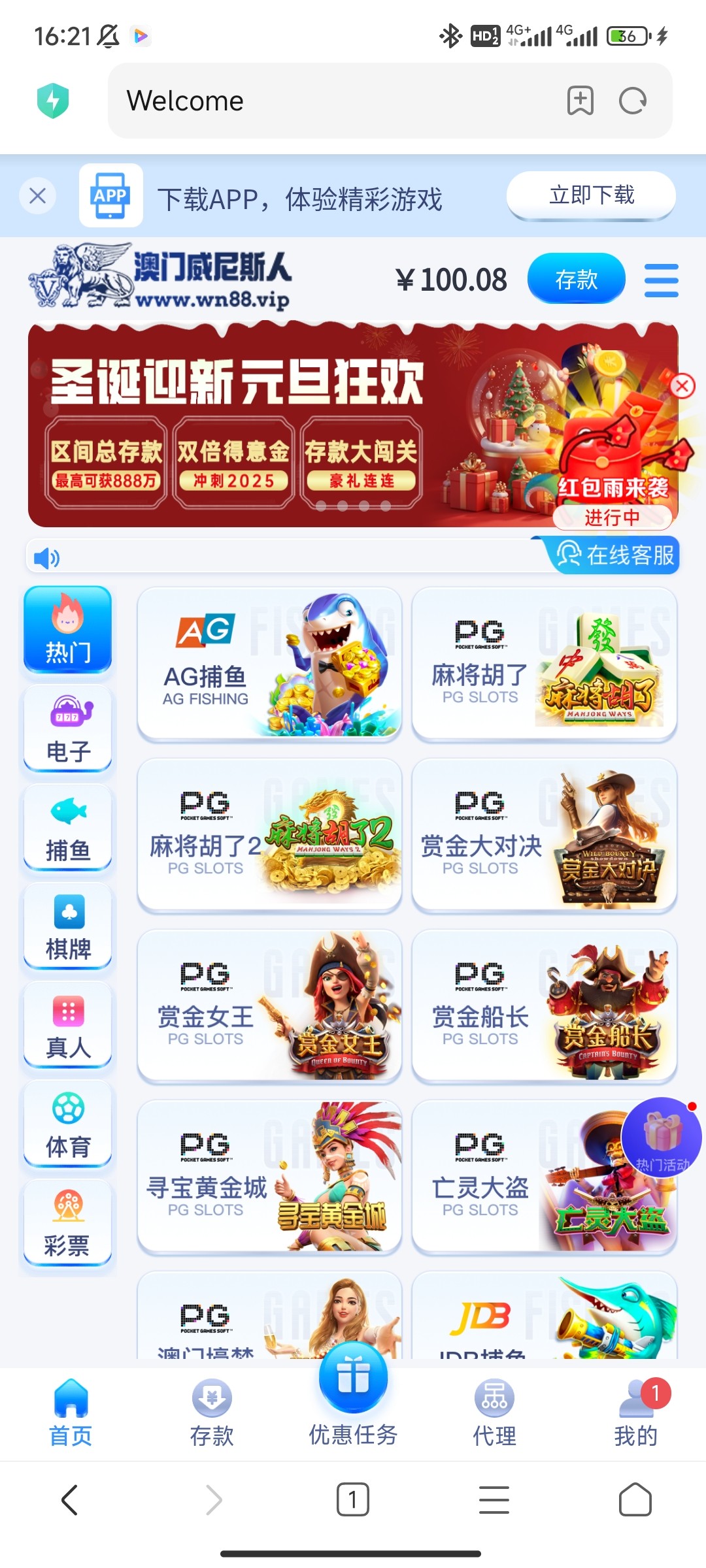
Task: Open the browser tabs overview
Action: click(353, 1499)
